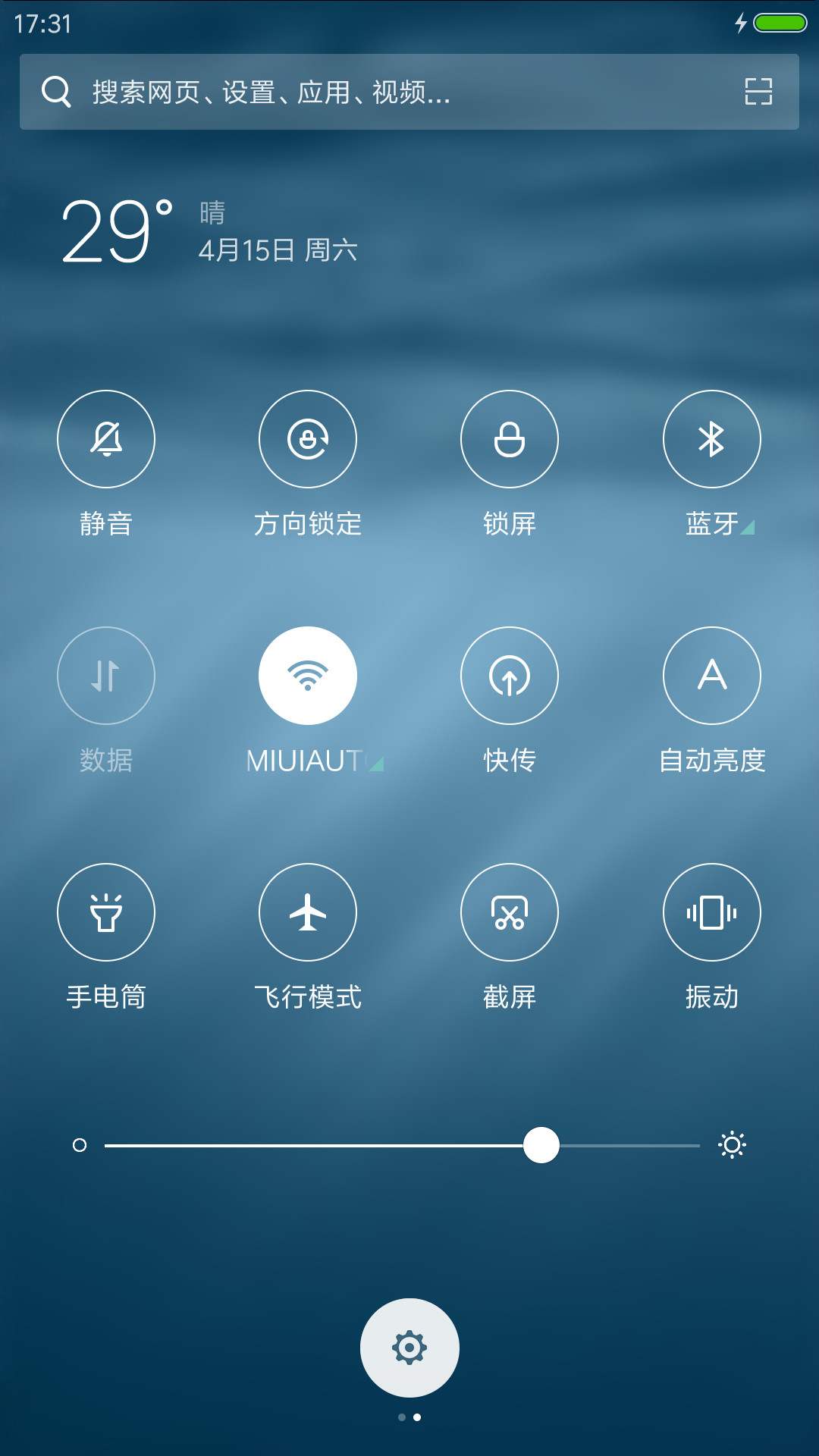Enable 方向锁定 rotation lock
Viewport: 819px width, 1456px height.
(308, 439)
